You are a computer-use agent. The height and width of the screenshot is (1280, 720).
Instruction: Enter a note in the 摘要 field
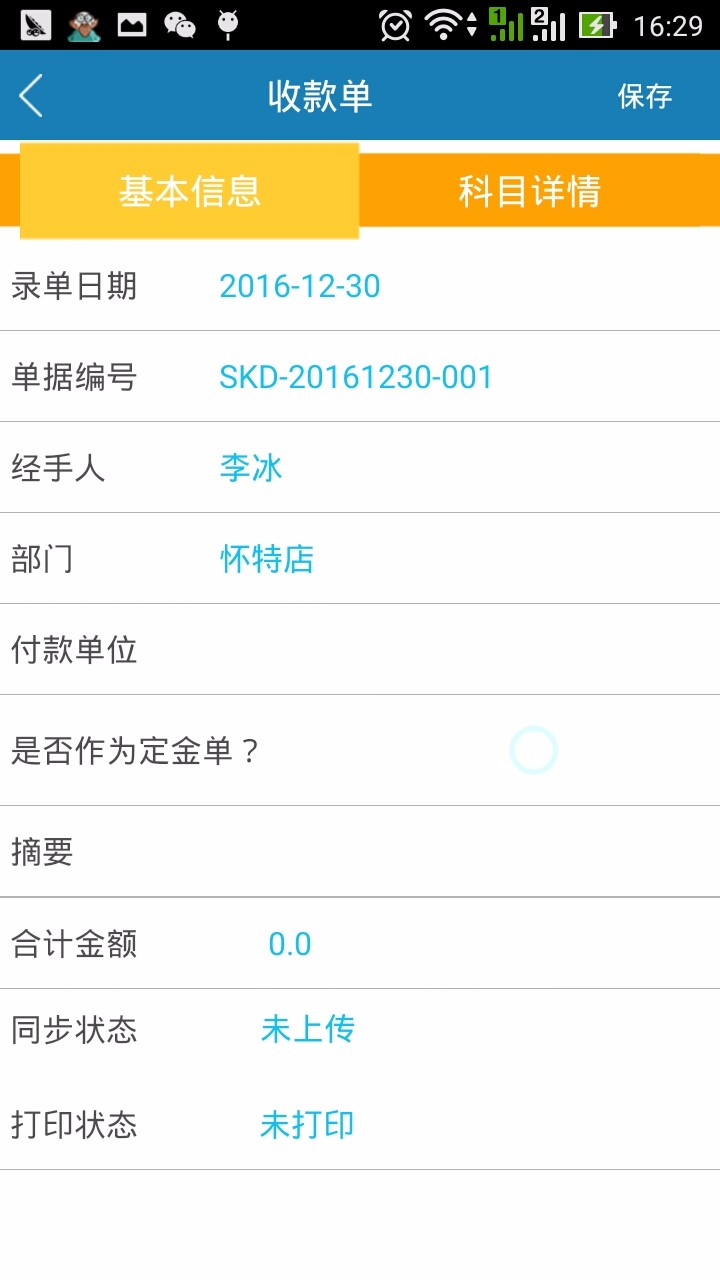click(x=360, y=851)
